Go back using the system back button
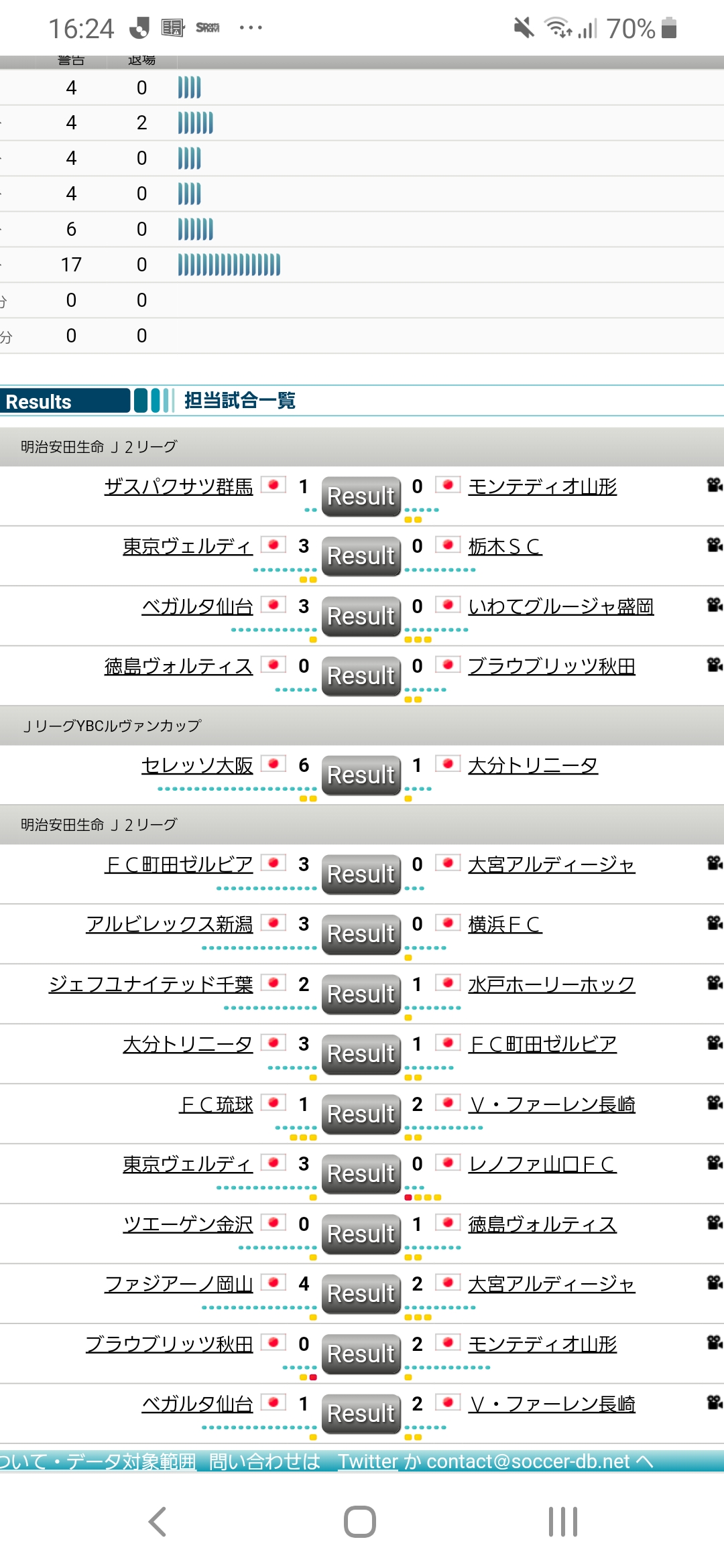The width and height of the screenshot is (724, 1568). (x=158, y=1522)
